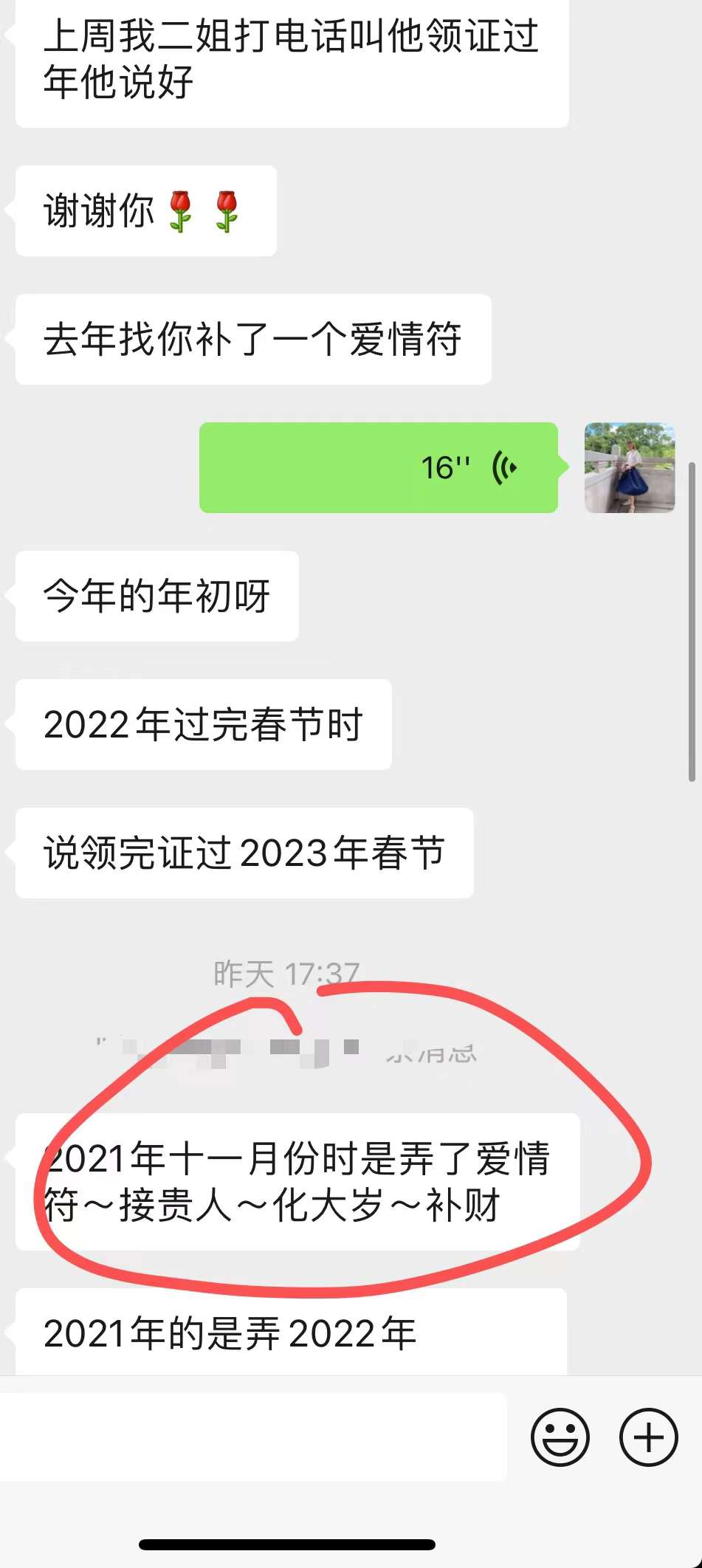Open the emoji sticker panel
The width and height of the screenshot is (702, 1568).
point(560,1437)
